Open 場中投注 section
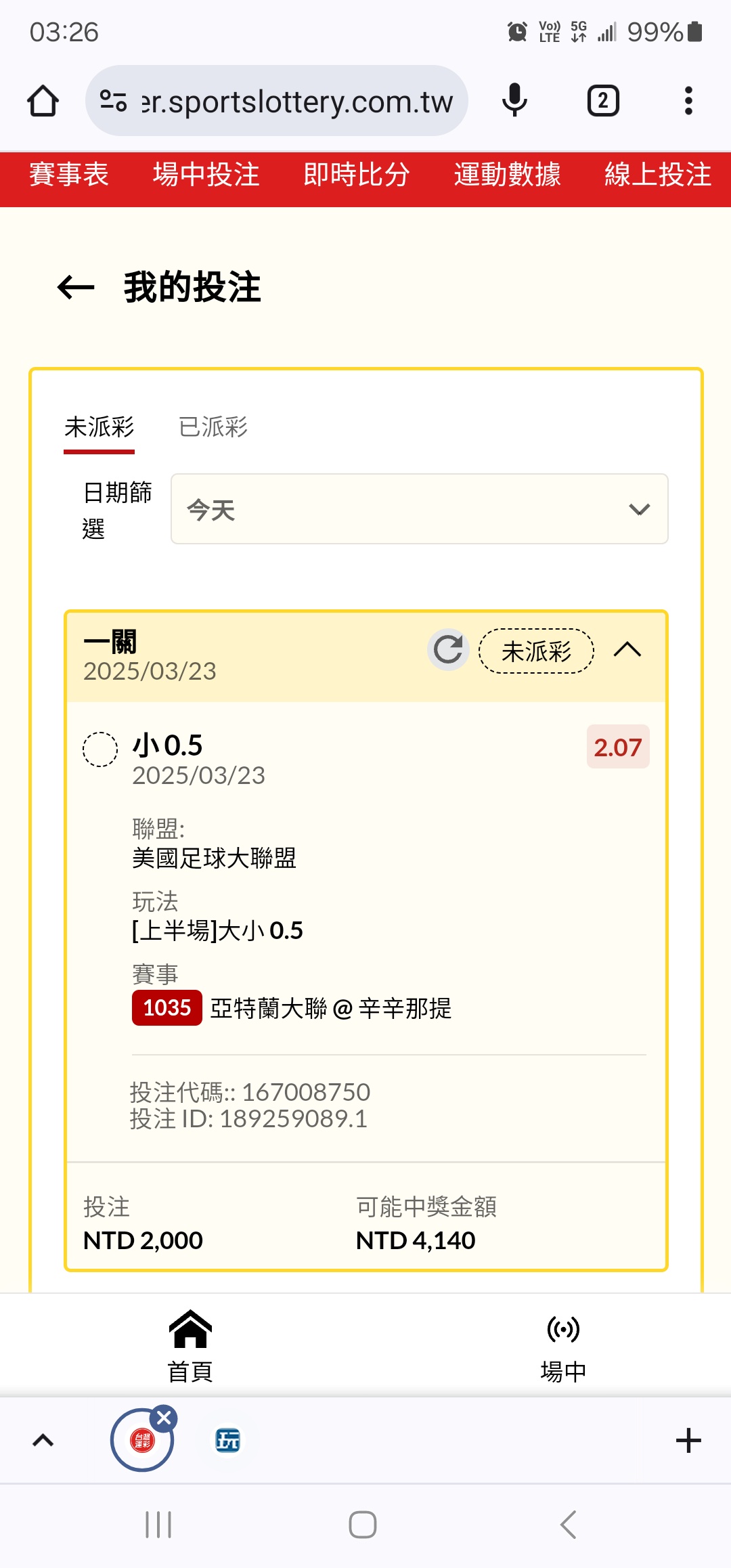Viewport: 731px width, 1568px height. click(206, 175)
